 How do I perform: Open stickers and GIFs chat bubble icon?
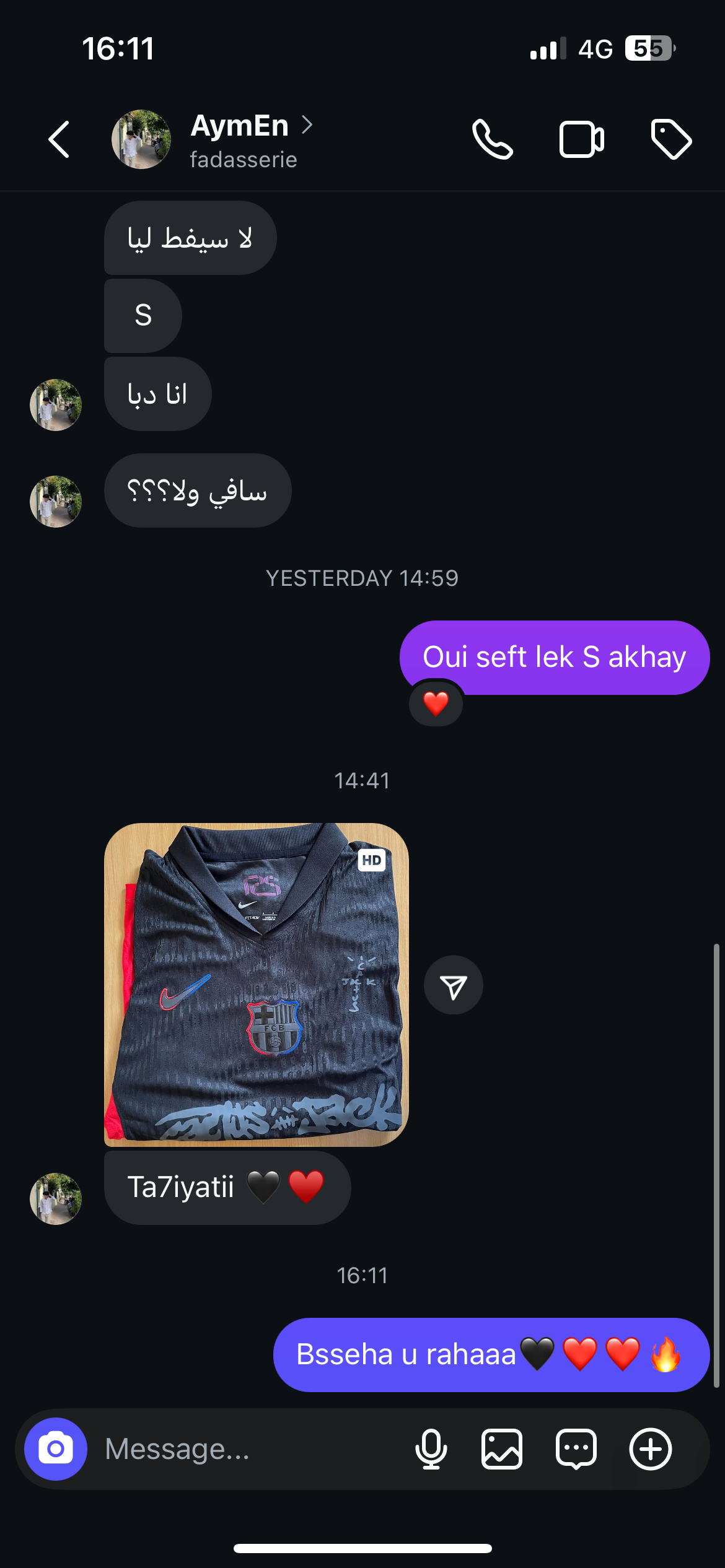point(576,1449)
